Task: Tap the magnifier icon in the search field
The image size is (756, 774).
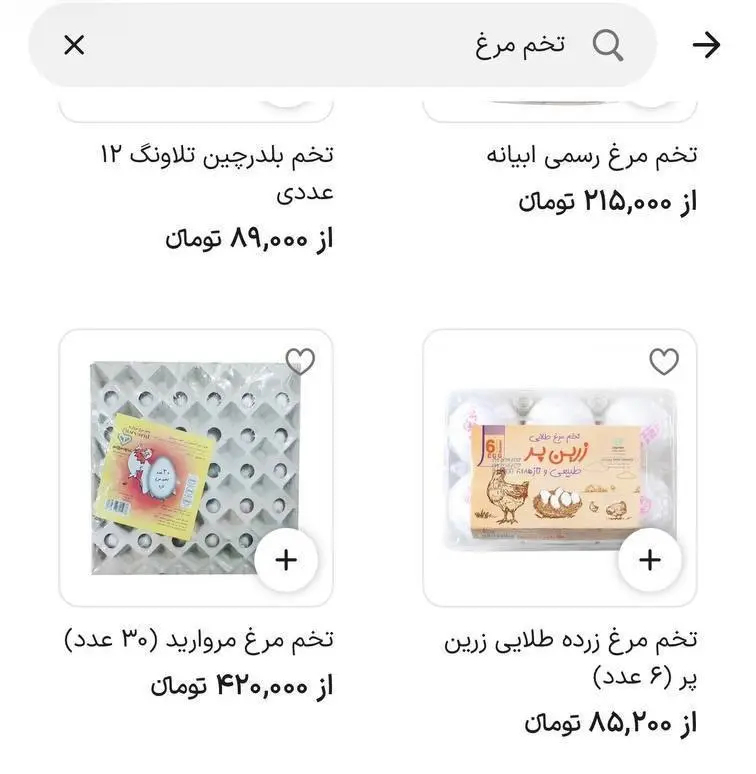Action: tap(608, 44)
